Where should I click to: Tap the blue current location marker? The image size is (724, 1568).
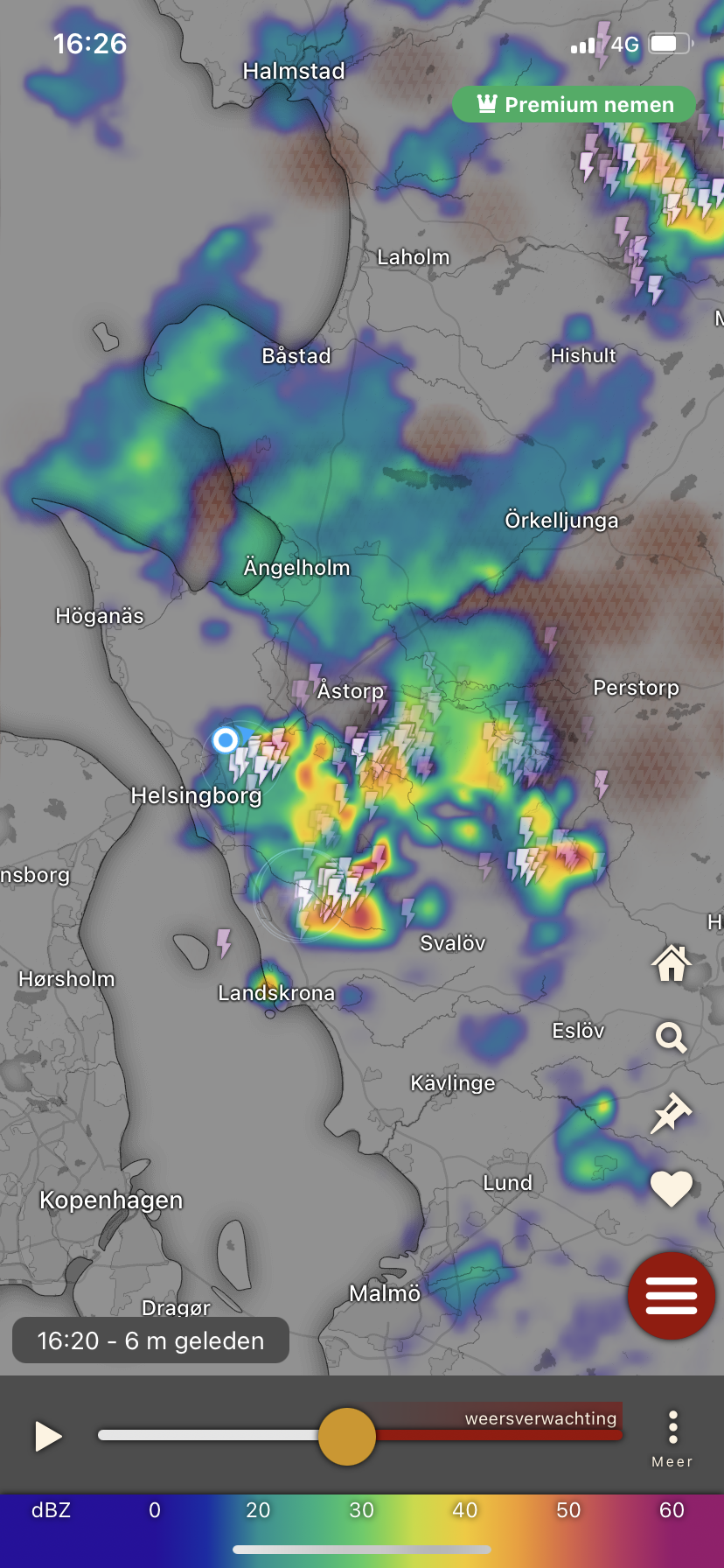point(226,740)
